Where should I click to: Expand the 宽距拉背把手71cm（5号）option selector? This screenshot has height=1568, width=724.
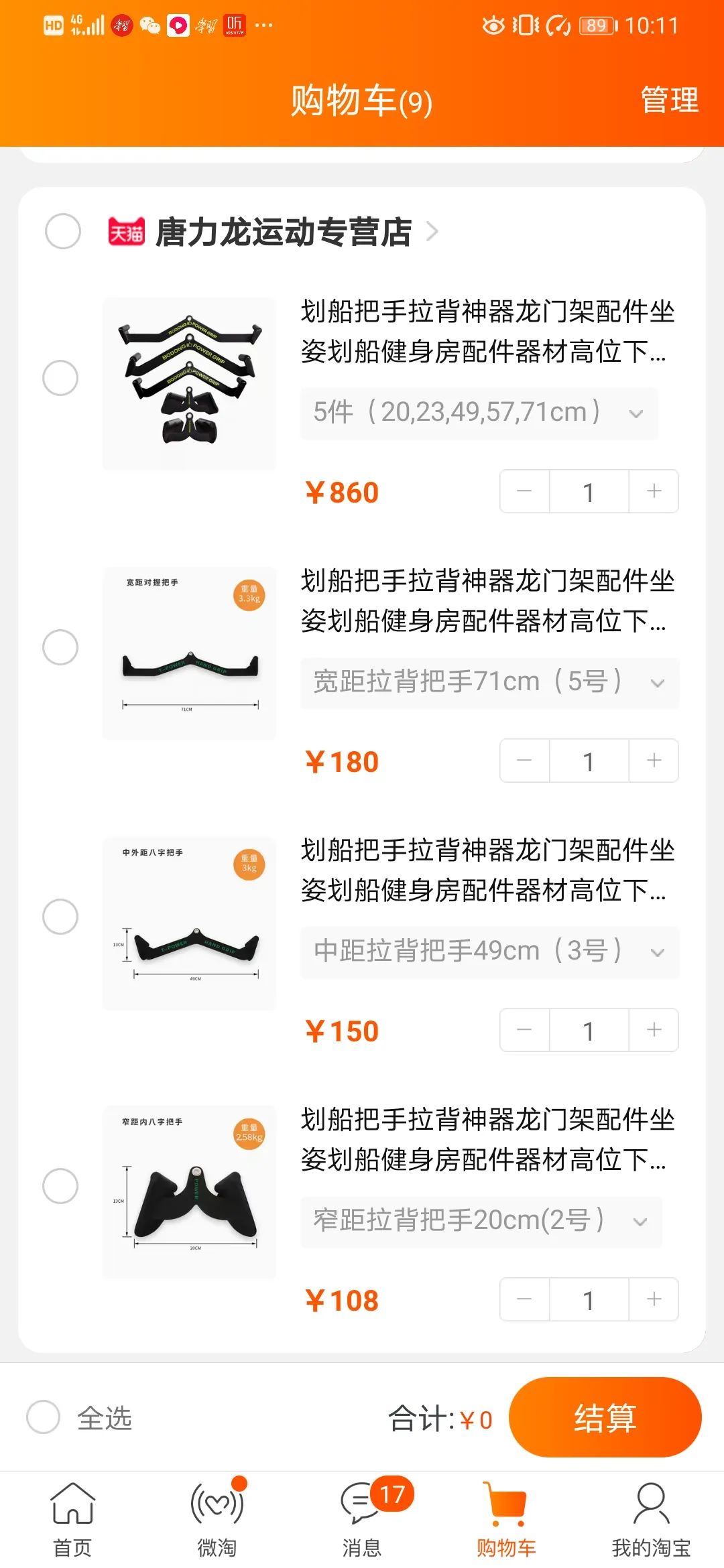pos(489,681)
